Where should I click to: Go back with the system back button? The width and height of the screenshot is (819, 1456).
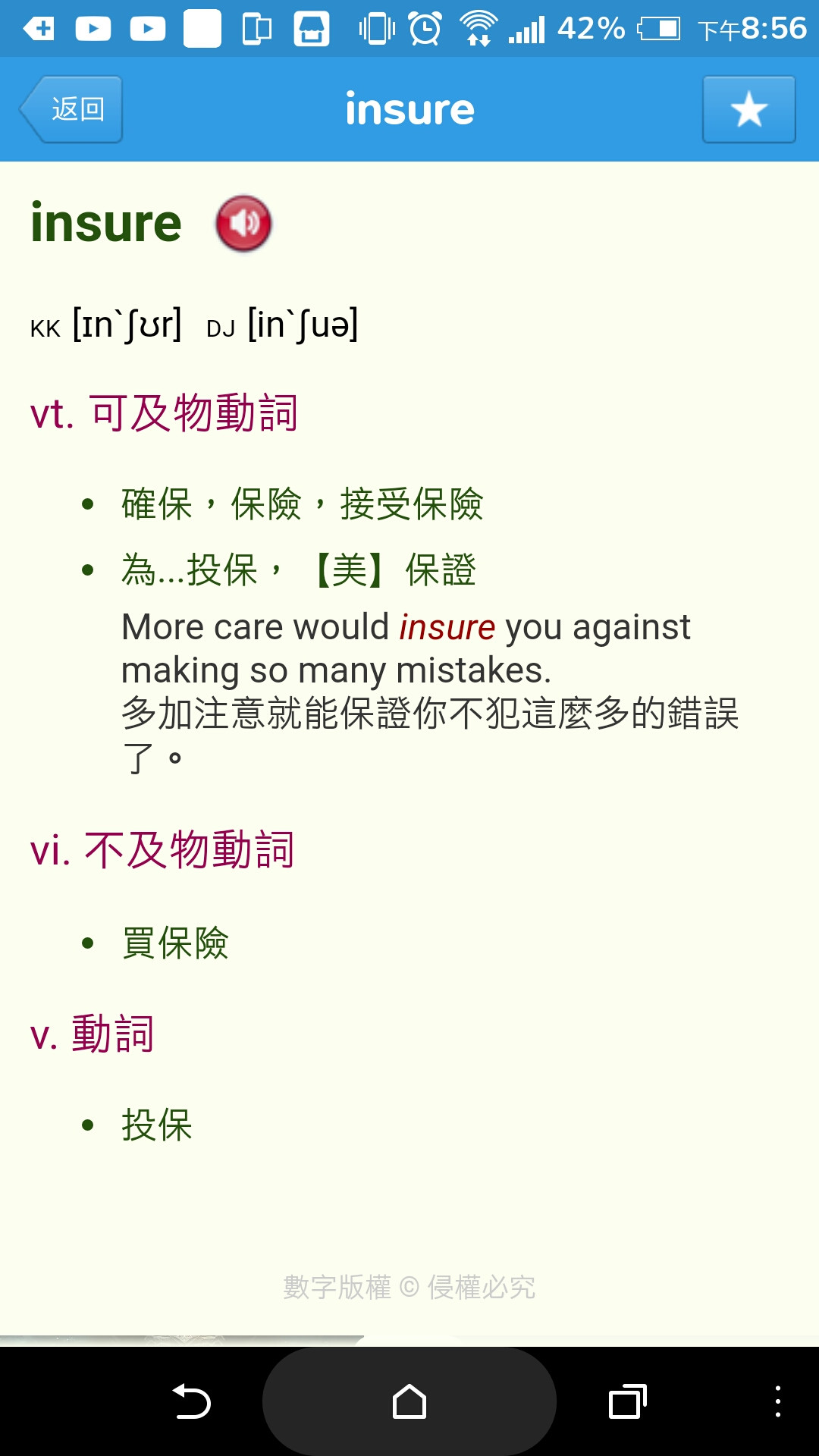coord(192,1401)
